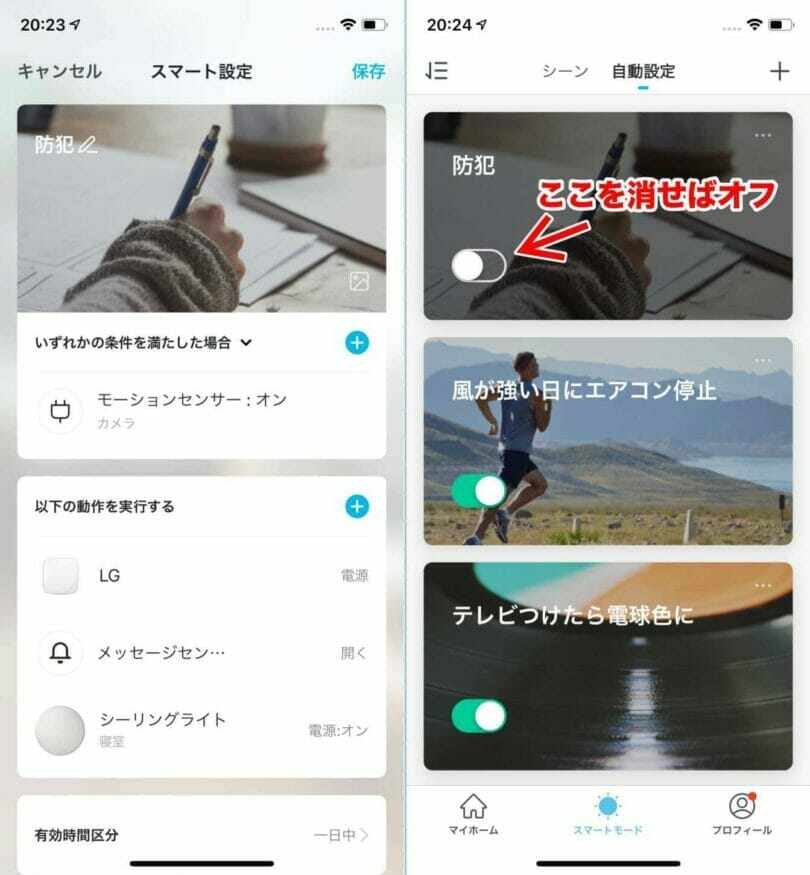The width and height of the screenshot is (810, 875).
Task: Expand the いずれかの条件を満たした場合 dropdown
Action: point(246,343)
